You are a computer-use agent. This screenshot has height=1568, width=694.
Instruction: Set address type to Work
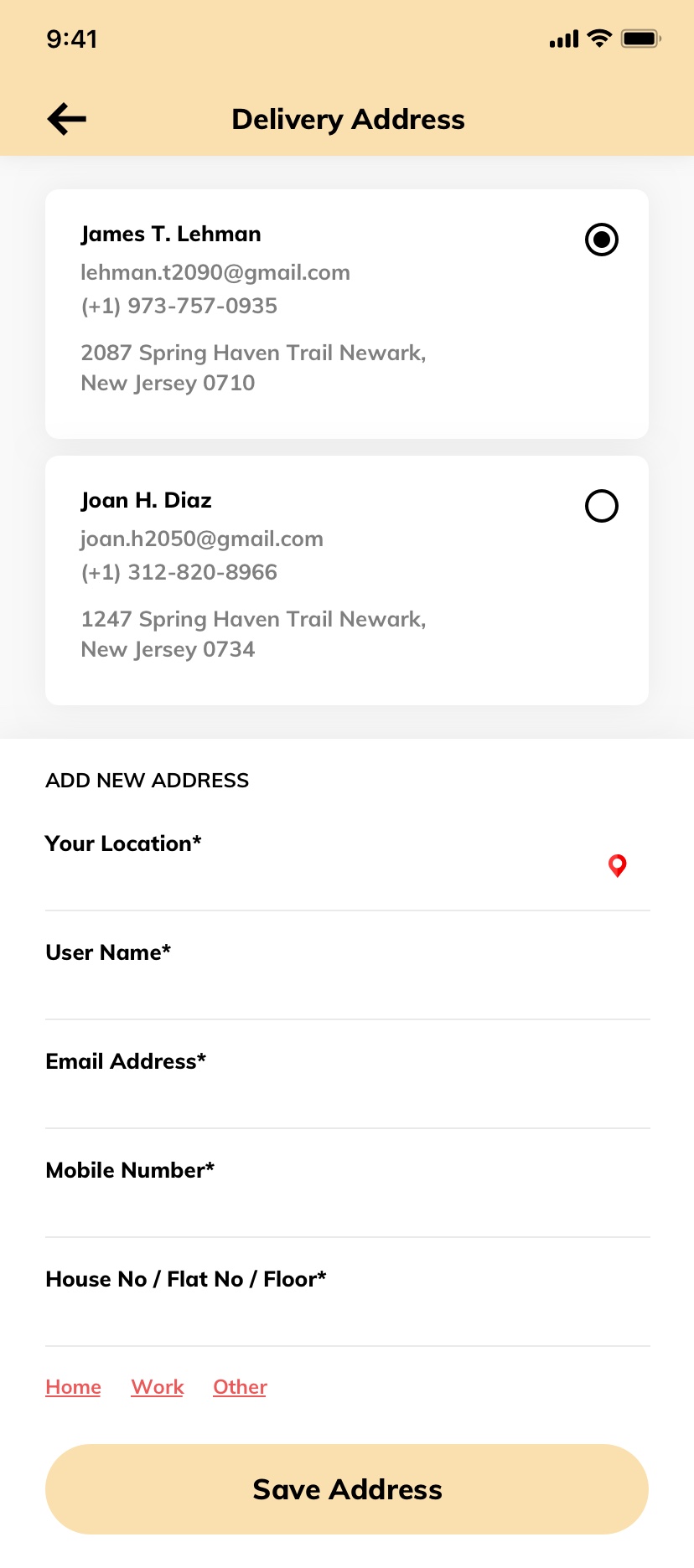coord(158,1387)
